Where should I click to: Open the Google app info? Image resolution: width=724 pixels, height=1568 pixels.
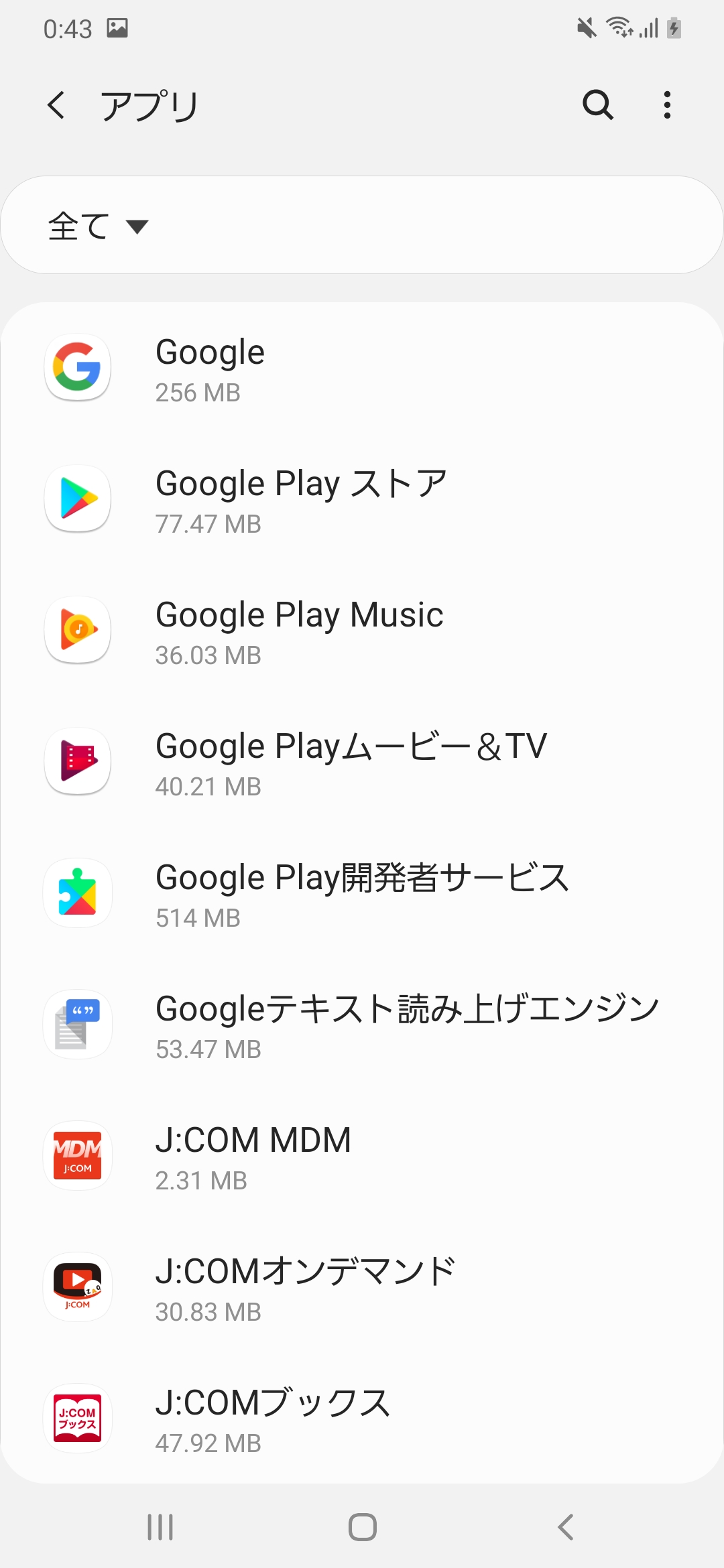tap(362, 369)
